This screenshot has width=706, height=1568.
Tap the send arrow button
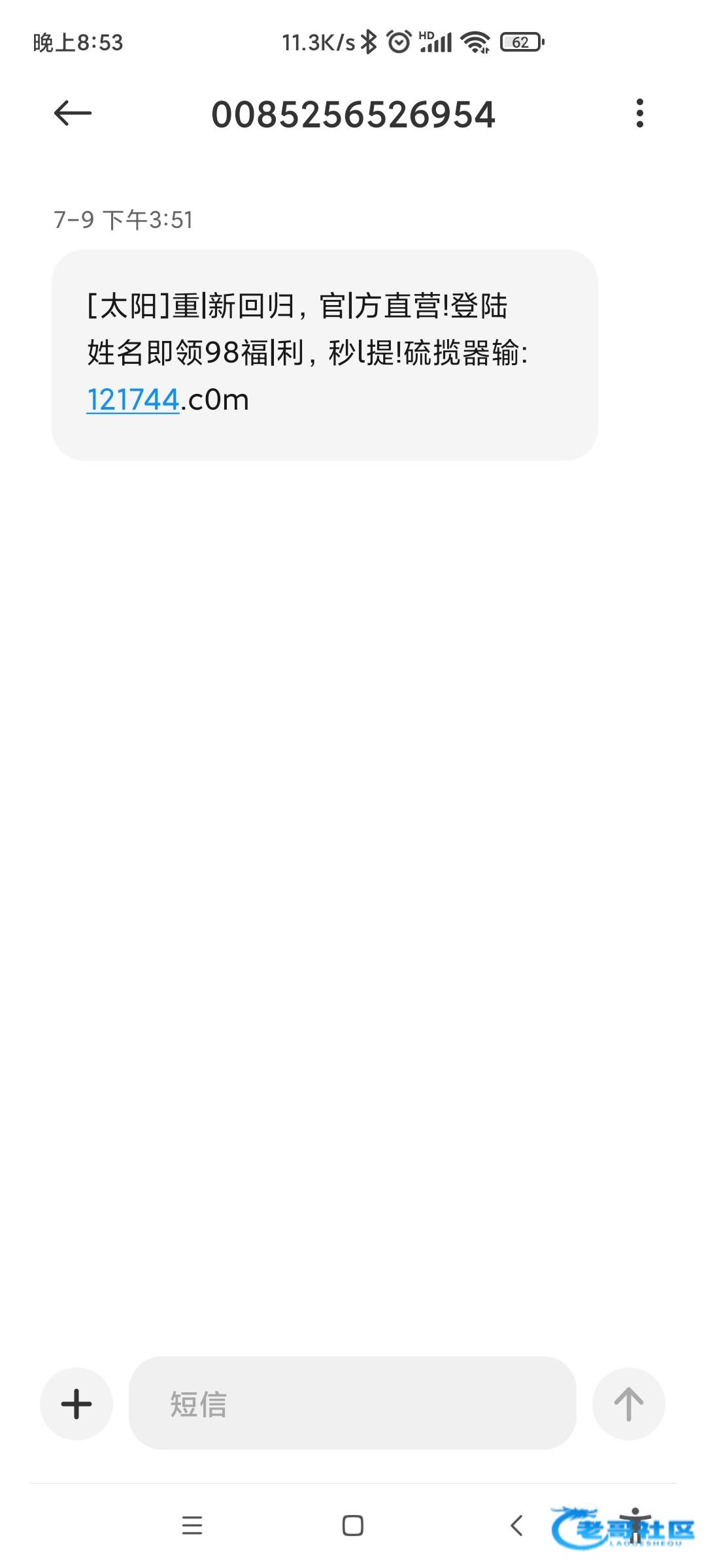point(628,1403)
